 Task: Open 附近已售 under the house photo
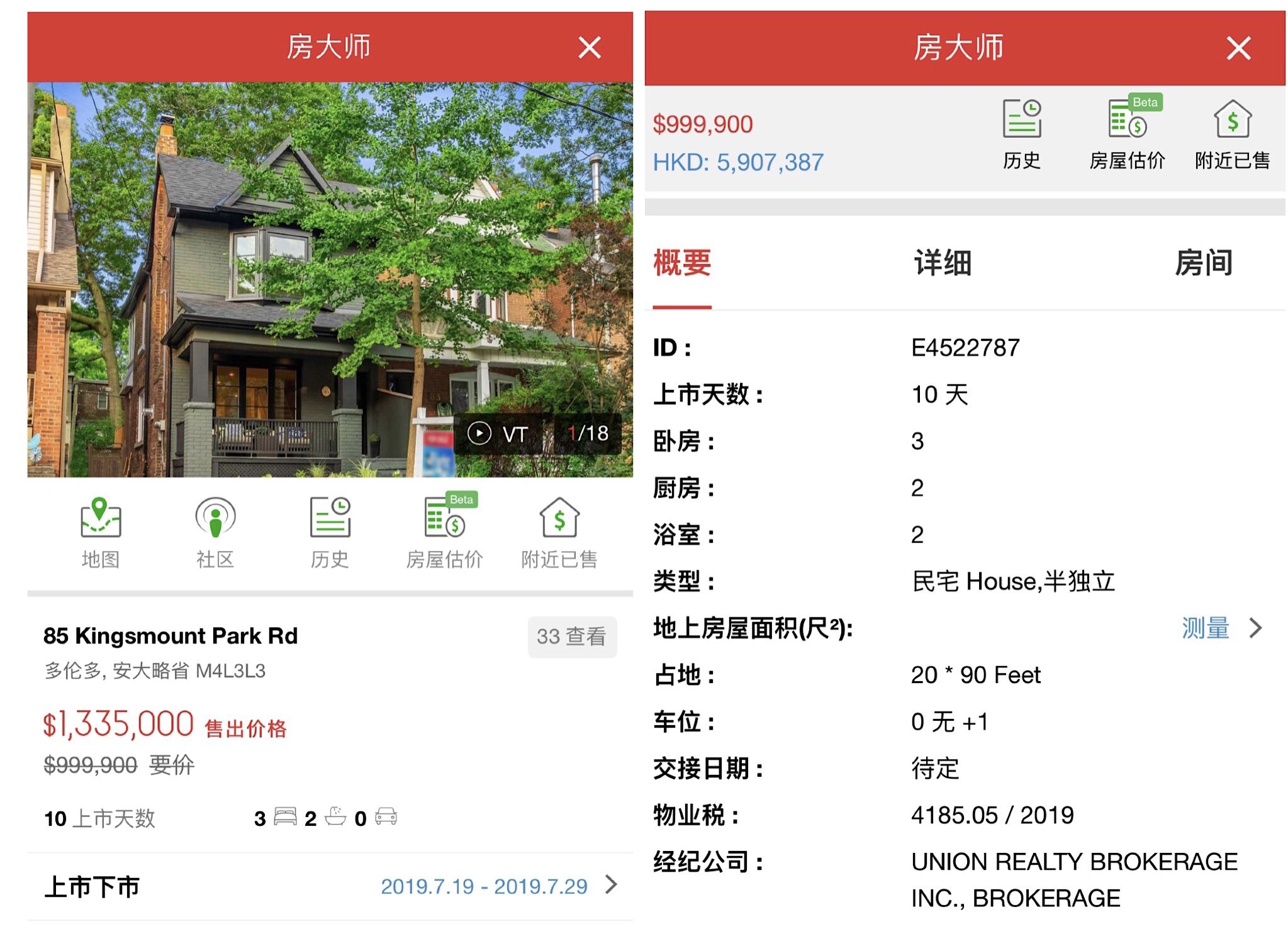coord(559,532)
